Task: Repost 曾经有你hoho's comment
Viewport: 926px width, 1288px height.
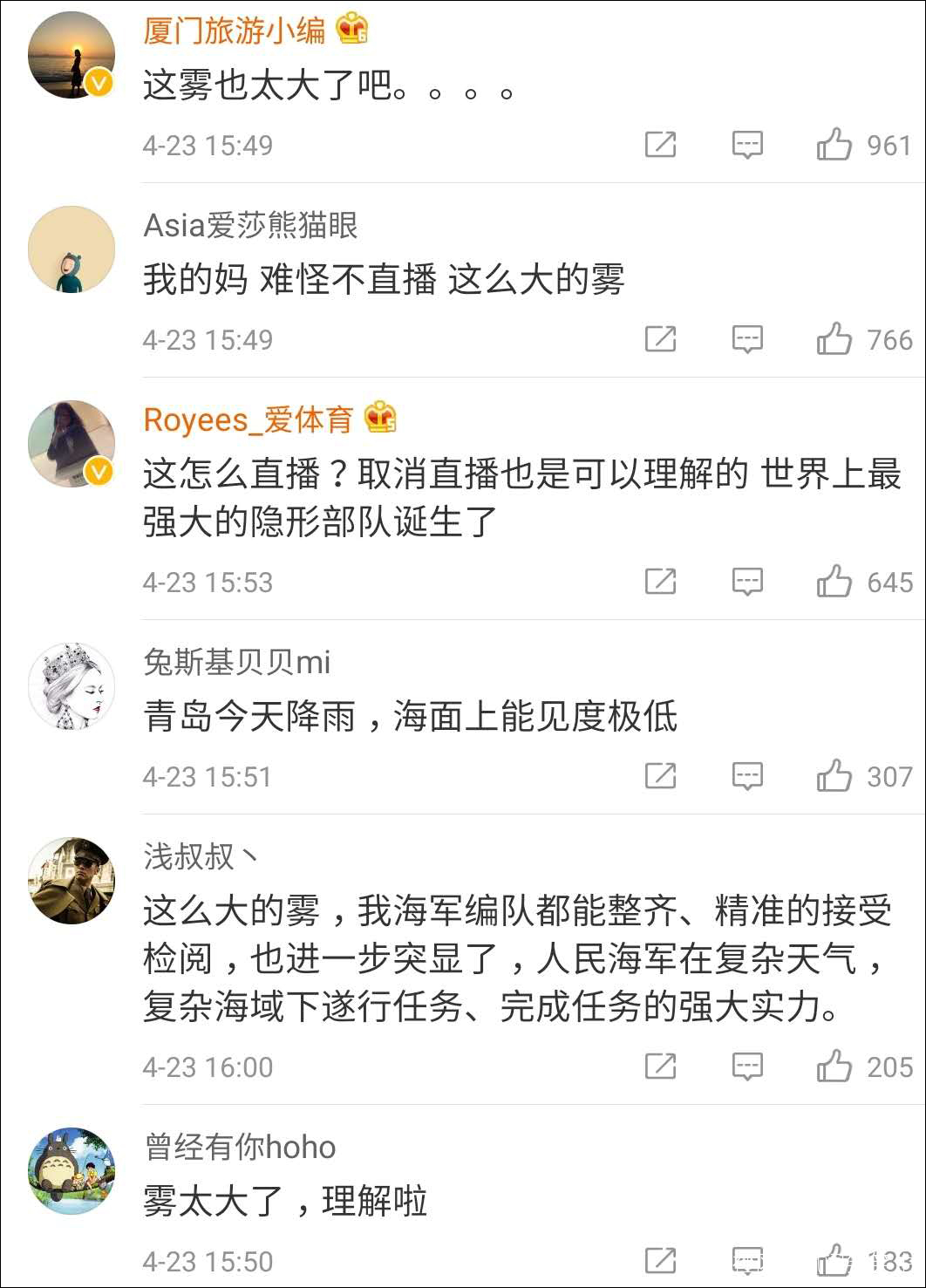Action: click(x=660, y=1261)
